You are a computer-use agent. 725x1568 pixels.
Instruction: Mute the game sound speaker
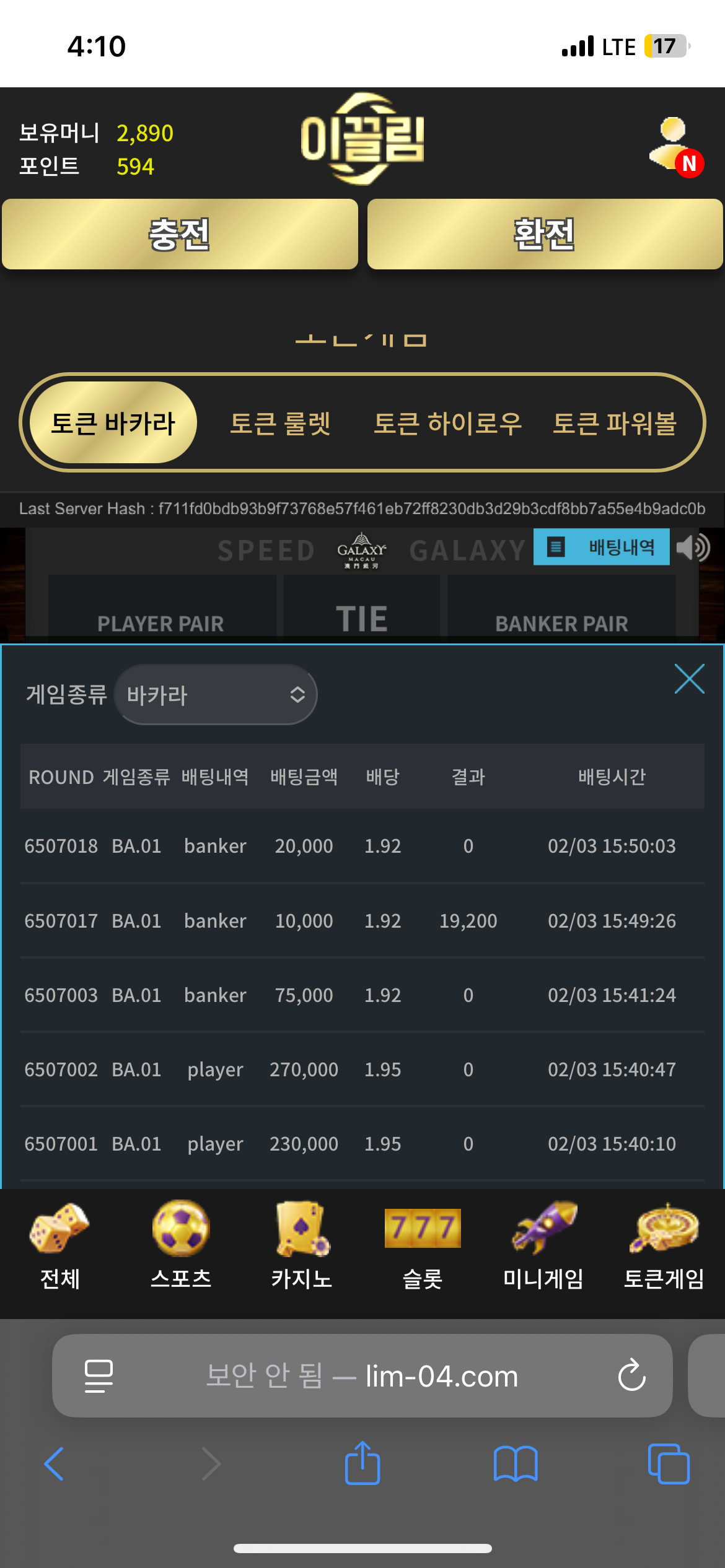pyautogui.click(x=693, y=547)
